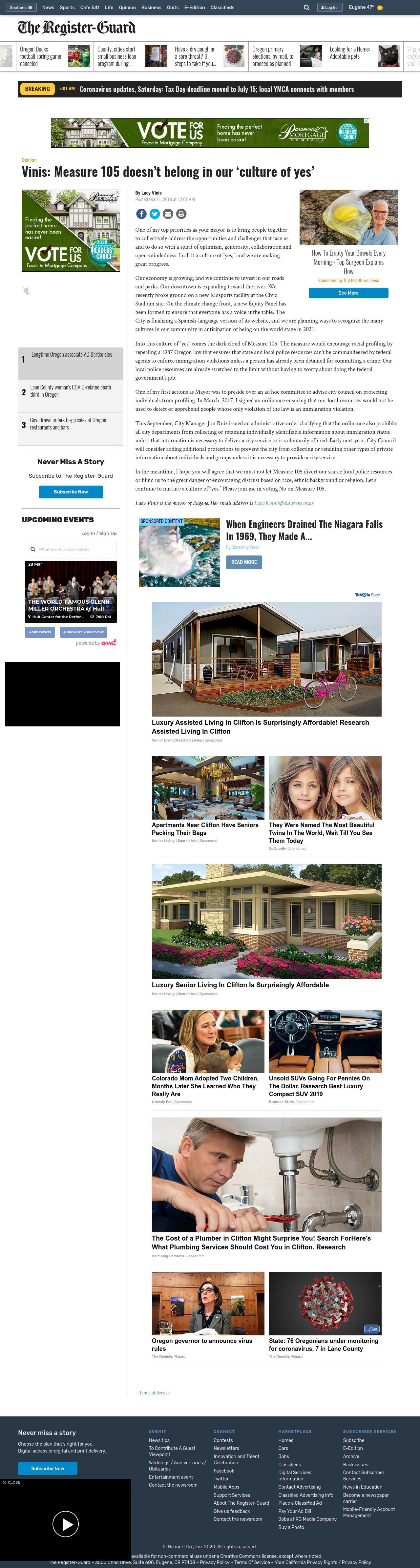420x1568 pixels.
Task: Share article on Facebook
Action: click(141, 214)
